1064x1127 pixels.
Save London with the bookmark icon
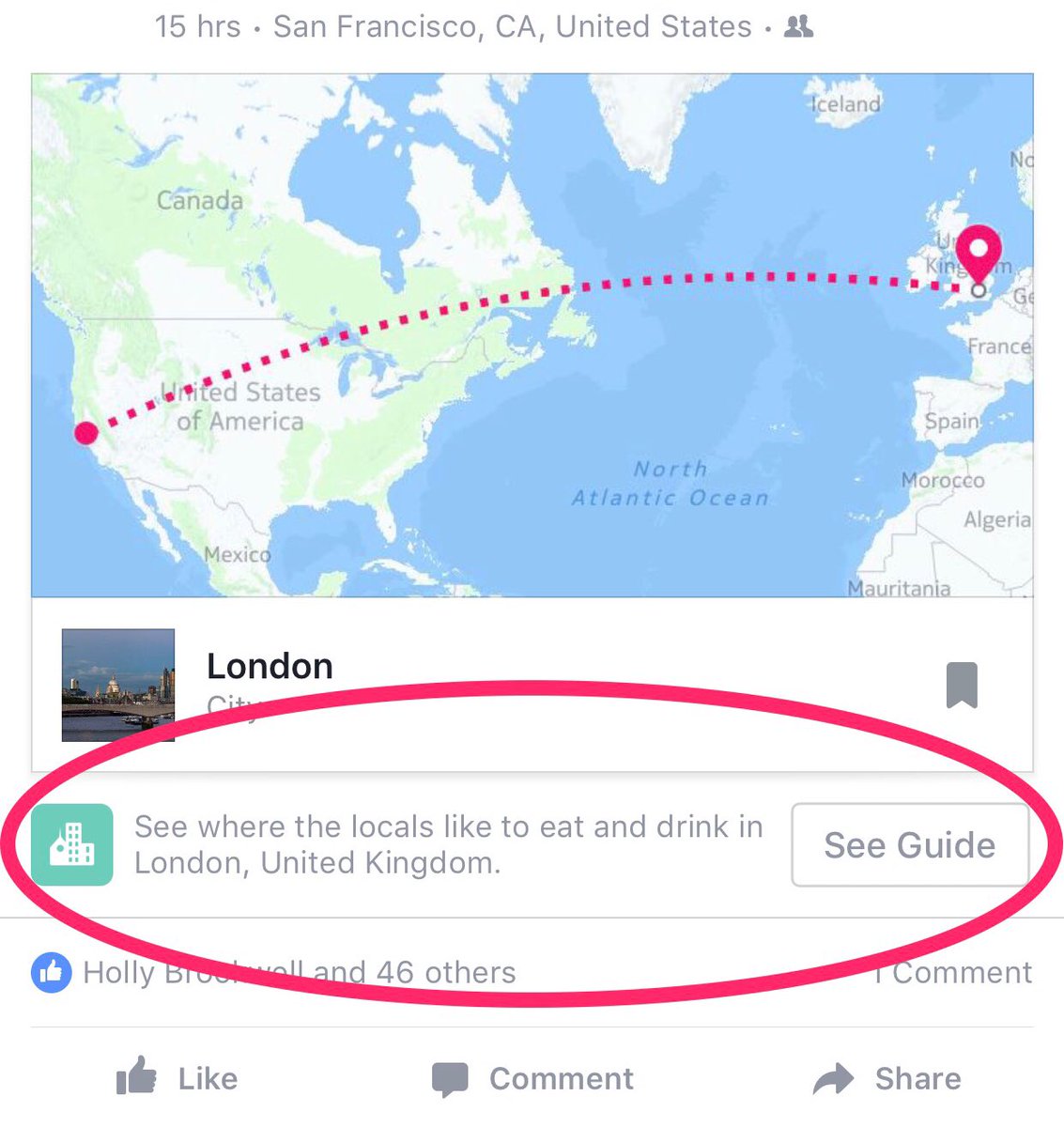962,685
